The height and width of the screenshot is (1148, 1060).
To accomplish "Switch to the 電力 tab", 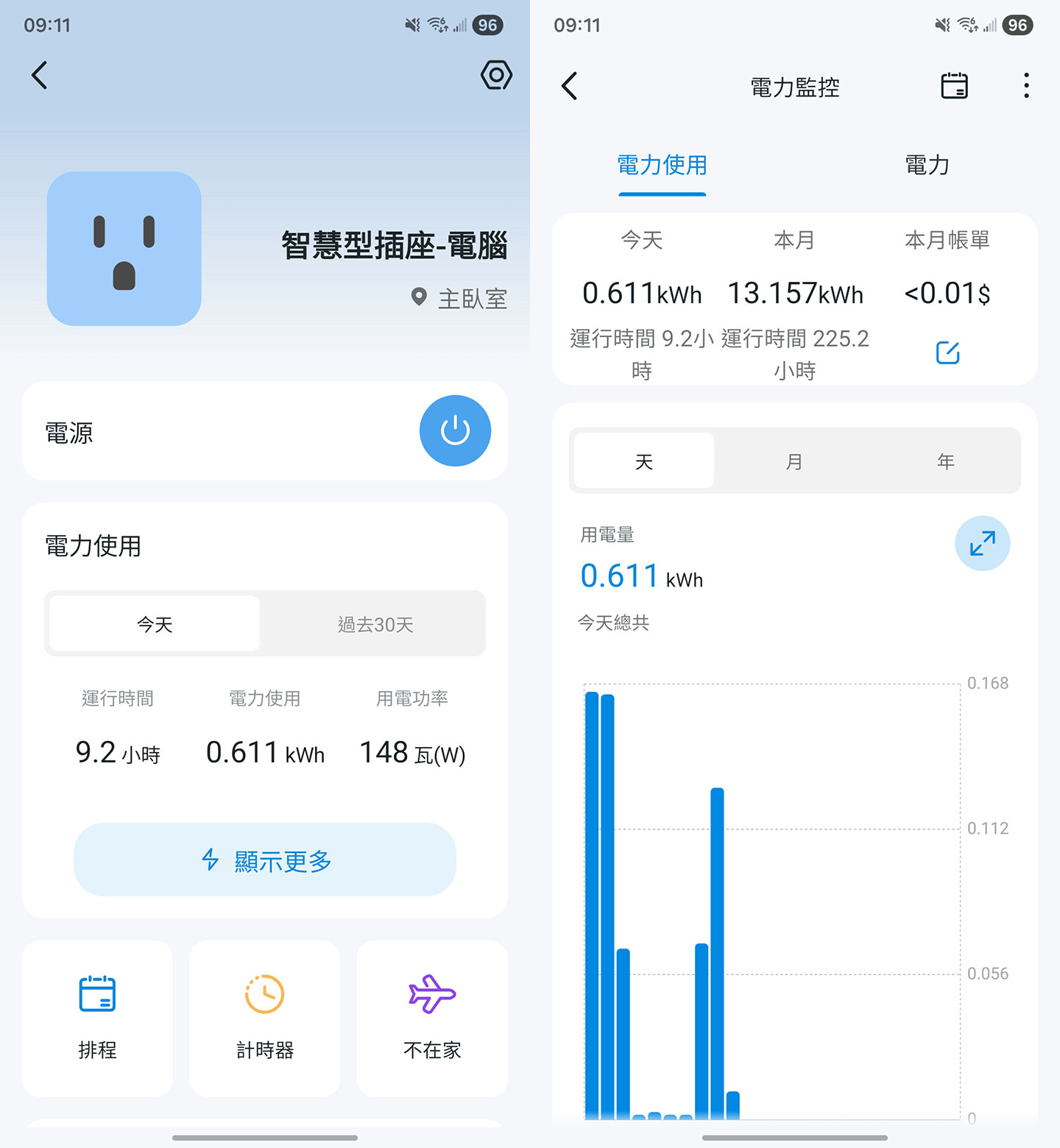I will 927,166.
